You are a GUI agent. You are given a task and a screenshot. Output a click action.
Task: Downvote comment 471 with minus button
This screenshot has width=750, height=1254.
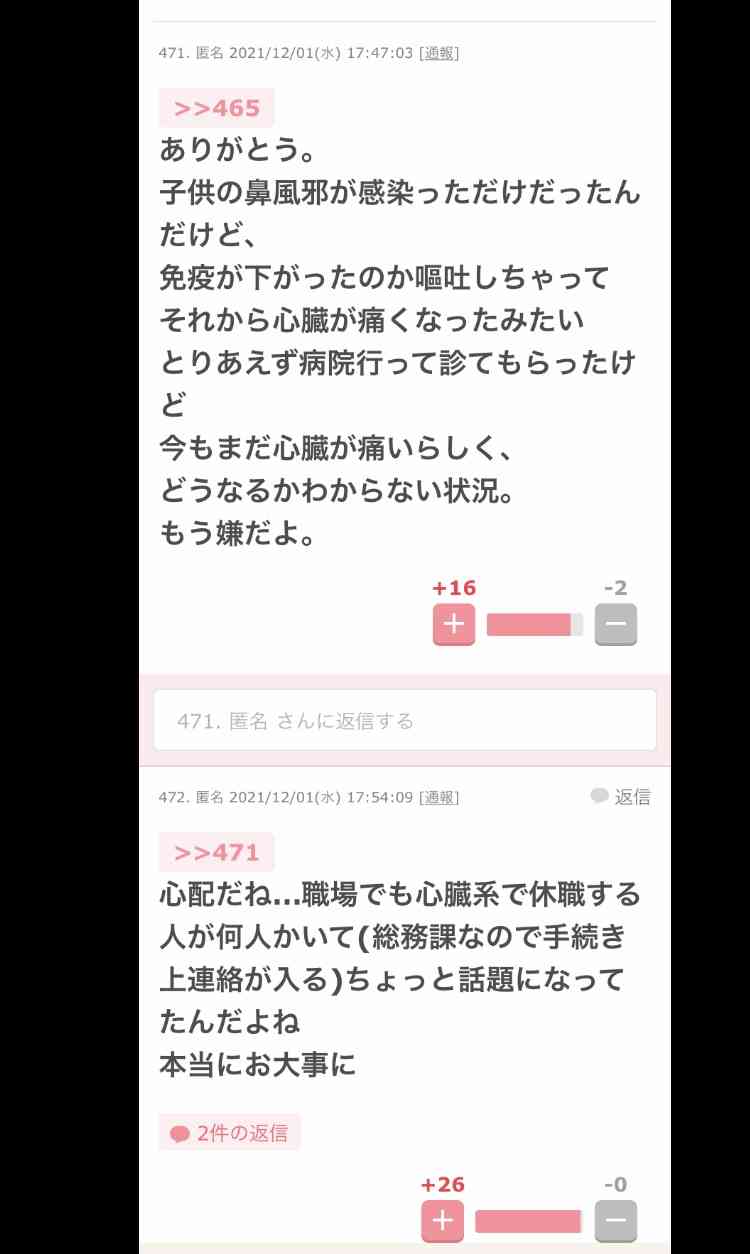616,624
